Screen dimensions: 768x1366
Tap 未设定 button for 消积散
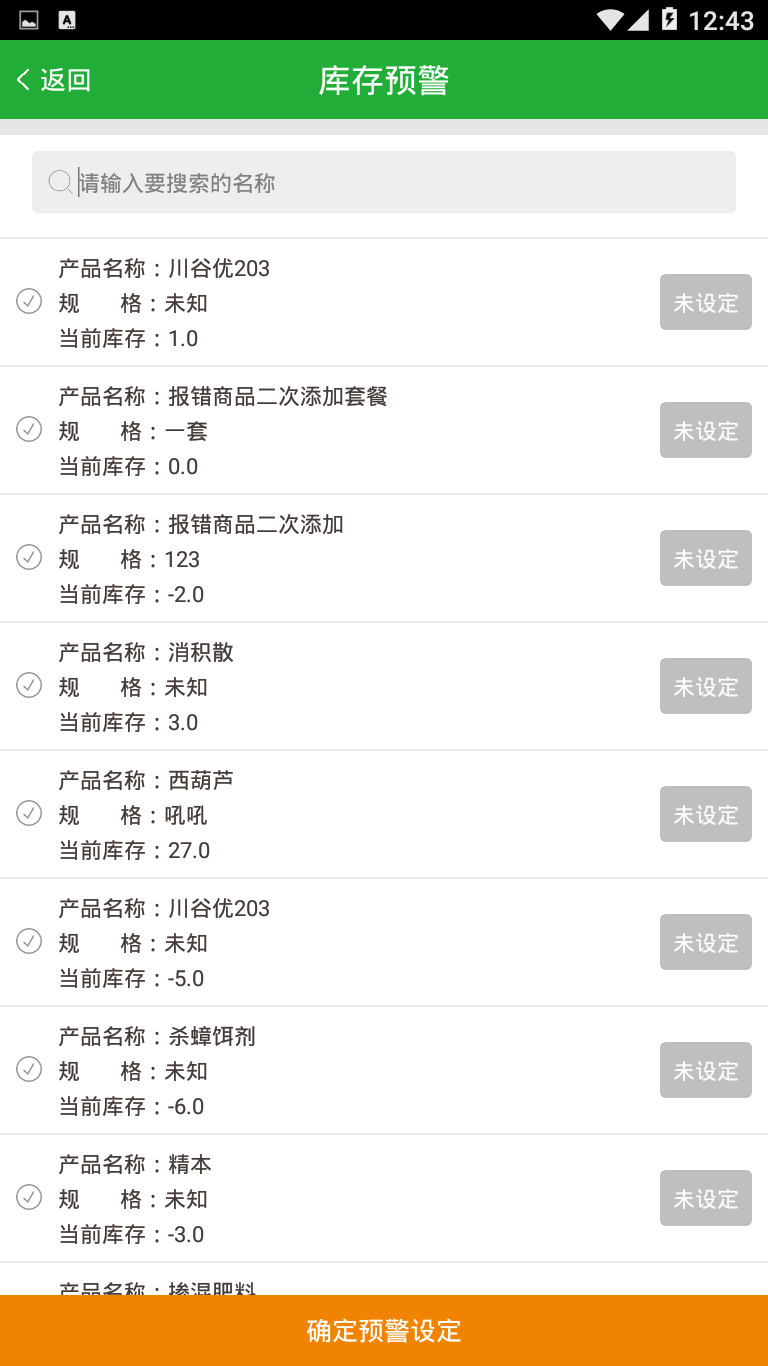pos(705,686)
